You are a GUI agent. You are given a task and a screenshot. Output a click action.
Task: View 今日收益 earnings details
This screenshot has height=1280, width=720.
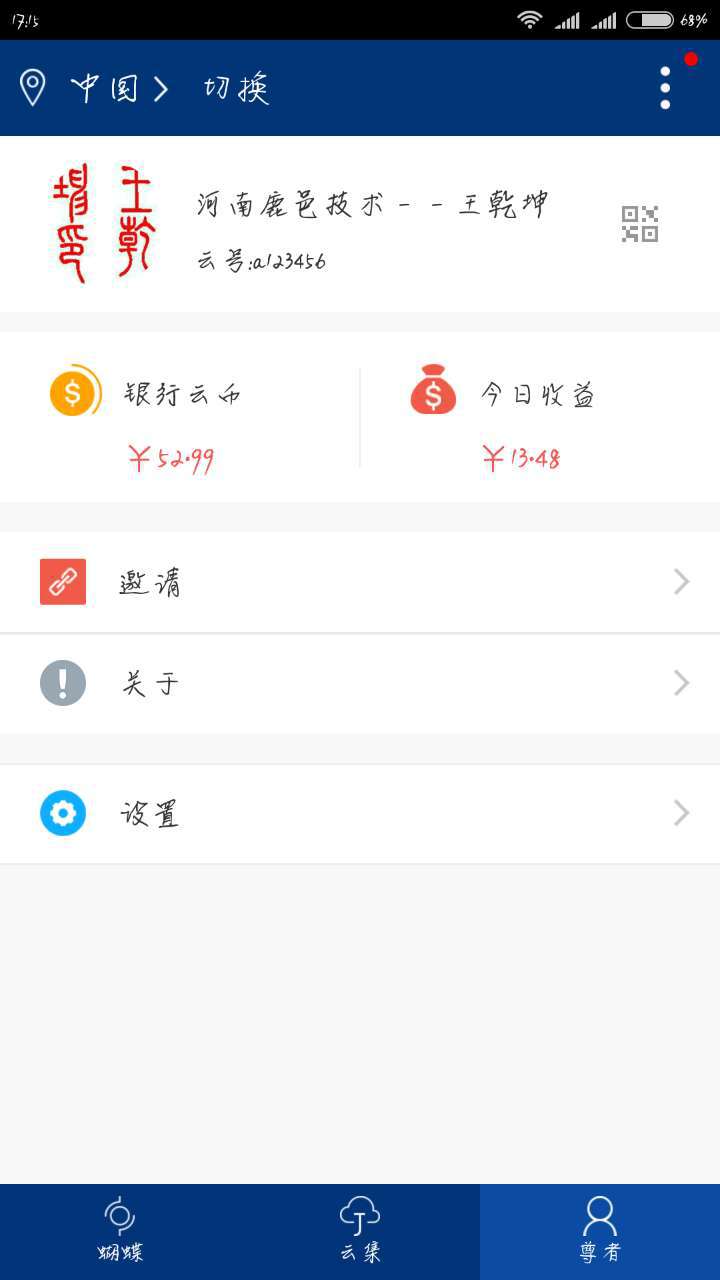pyautogui.click(x=540, y=417)
